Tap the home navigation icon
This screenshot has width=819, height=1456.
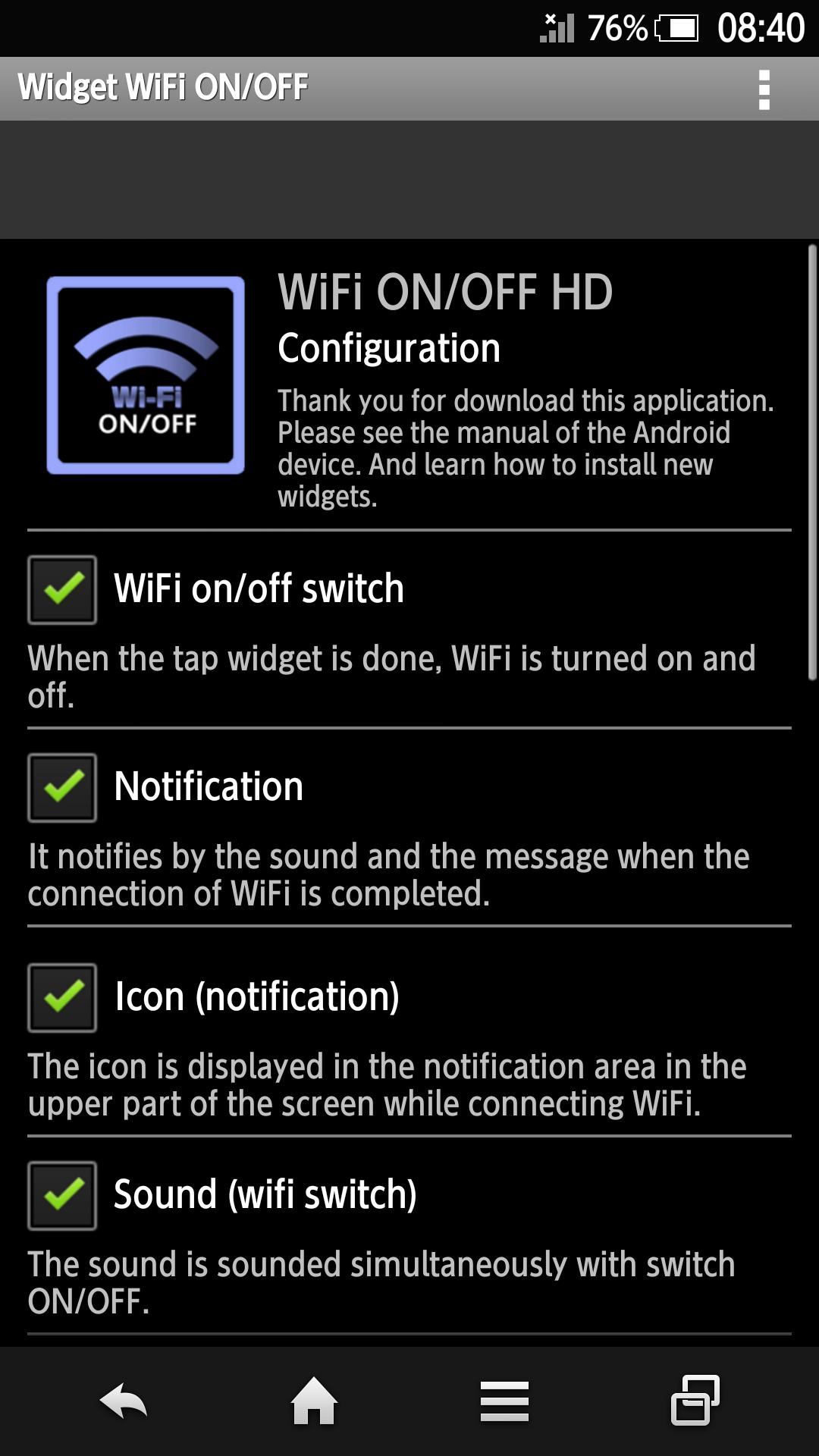[x=315, y=1401]
